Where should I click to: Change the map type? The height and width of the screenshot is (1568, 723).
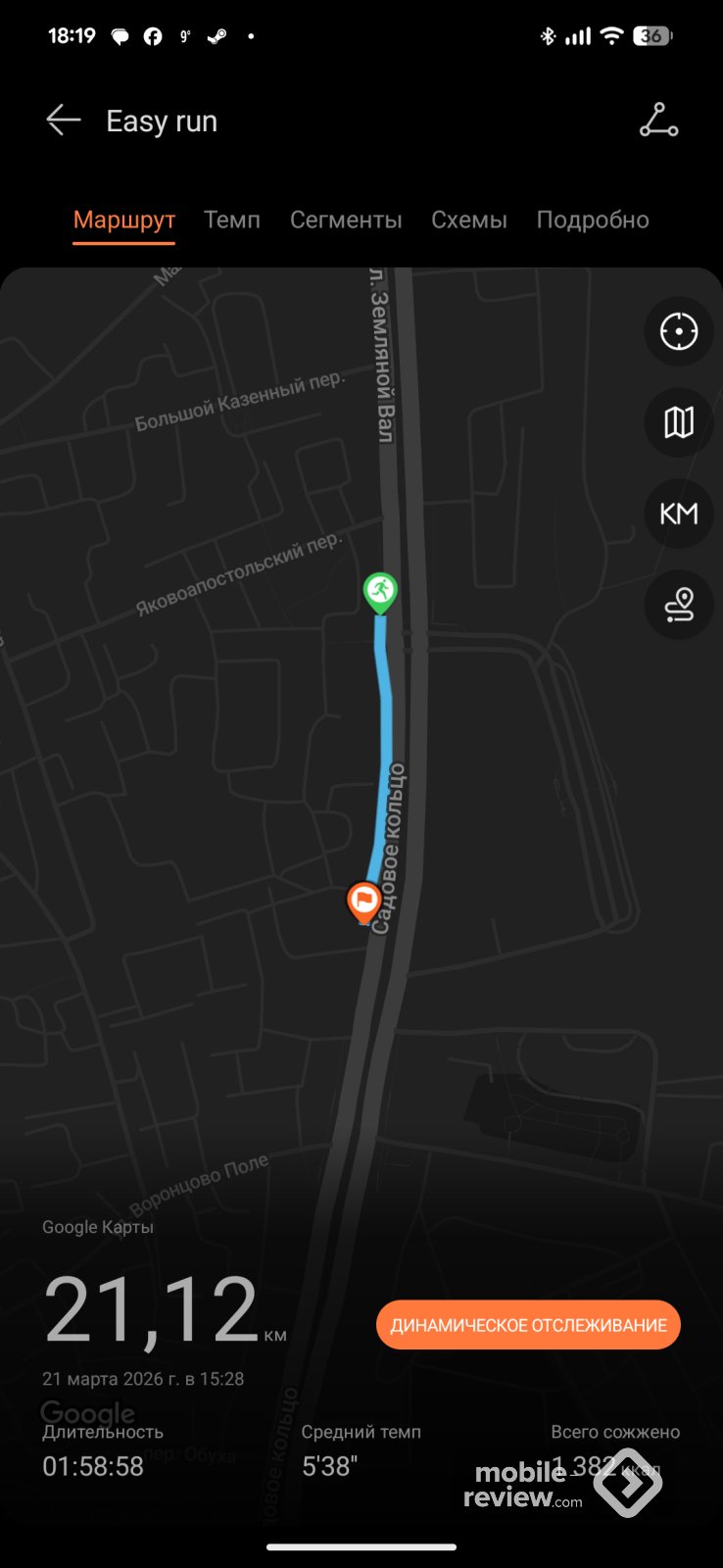pos(679,422)
